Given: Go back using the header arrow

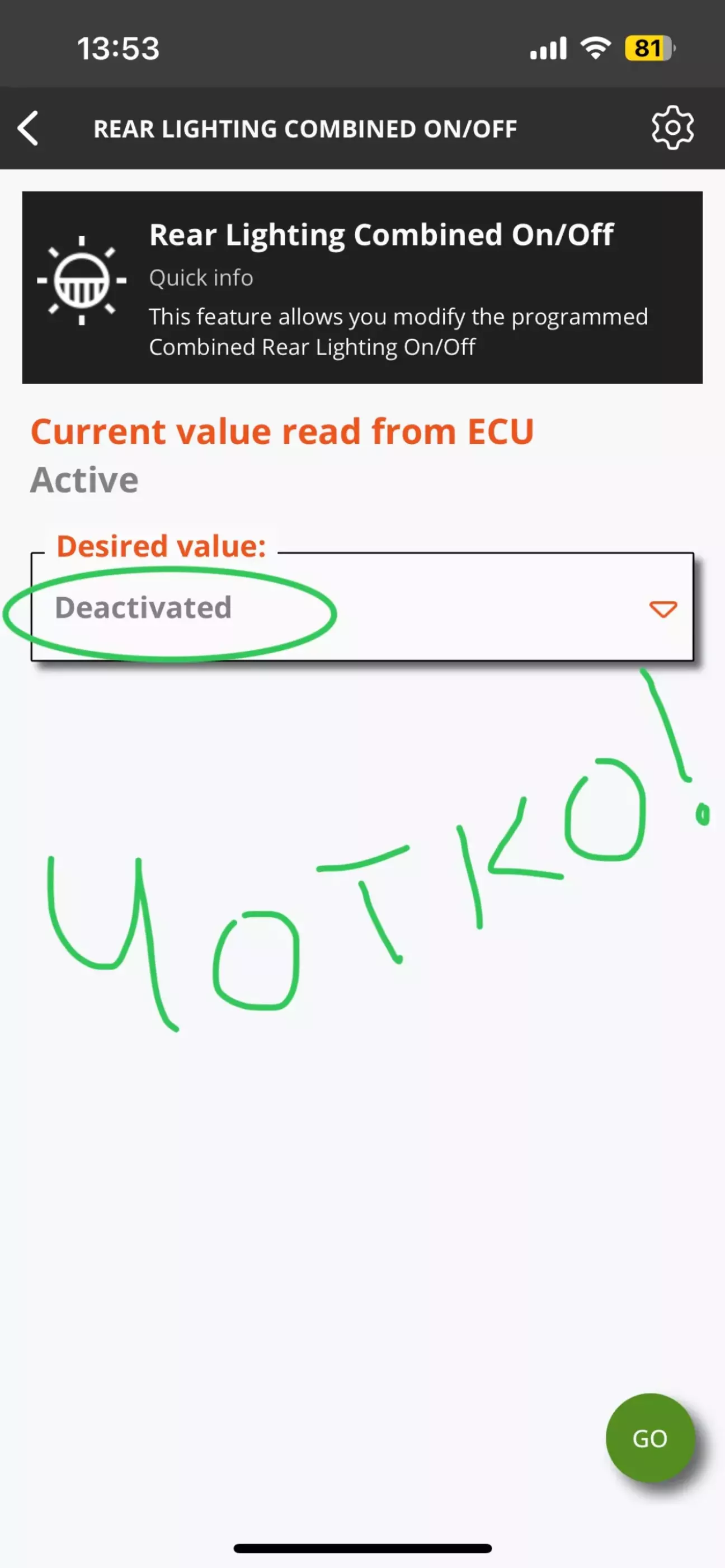Looking at the screenshot, I should (x=28, y=128).
